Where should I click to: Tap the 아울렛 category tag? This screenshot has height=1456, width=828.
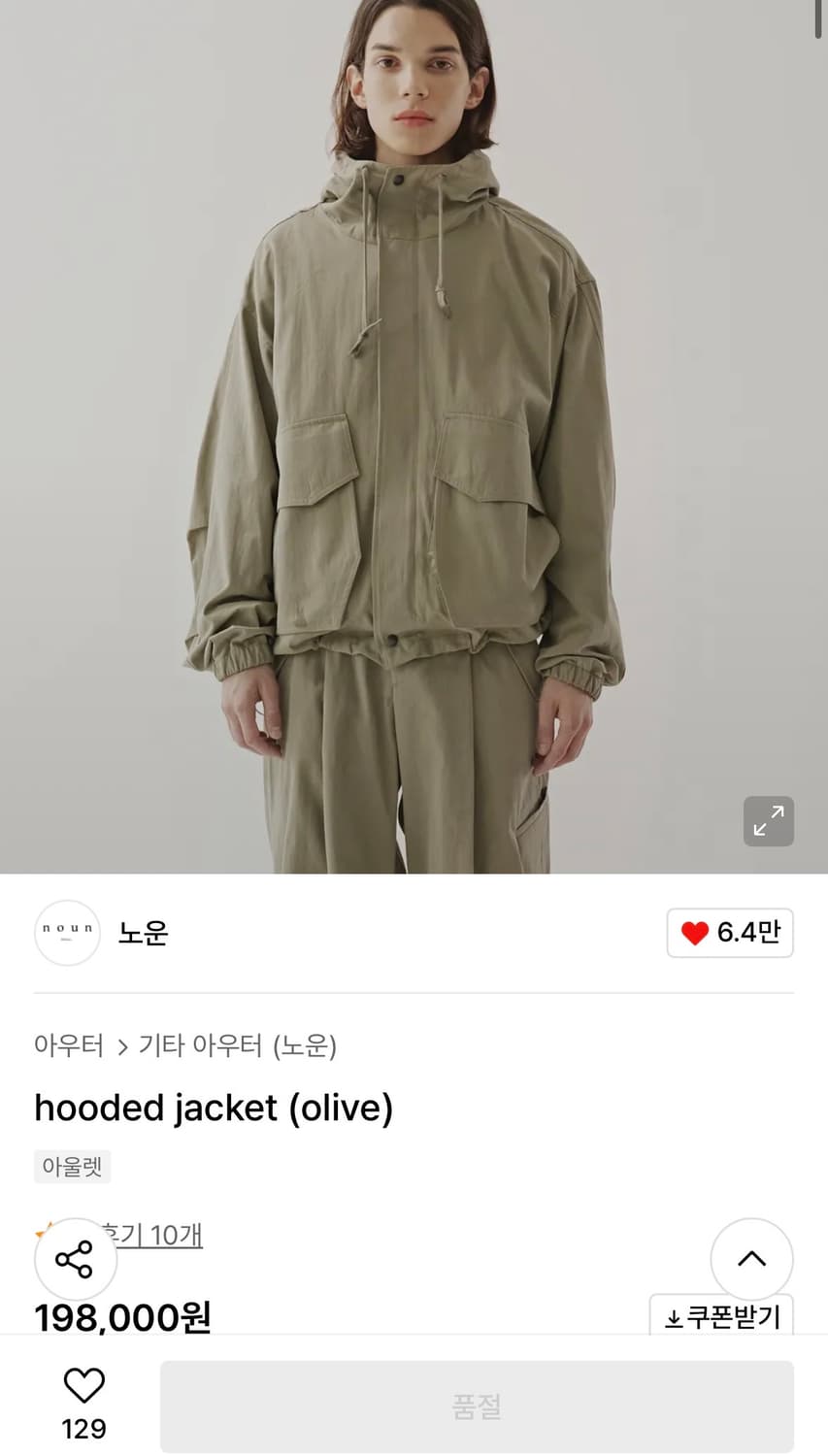[72, 1166]
